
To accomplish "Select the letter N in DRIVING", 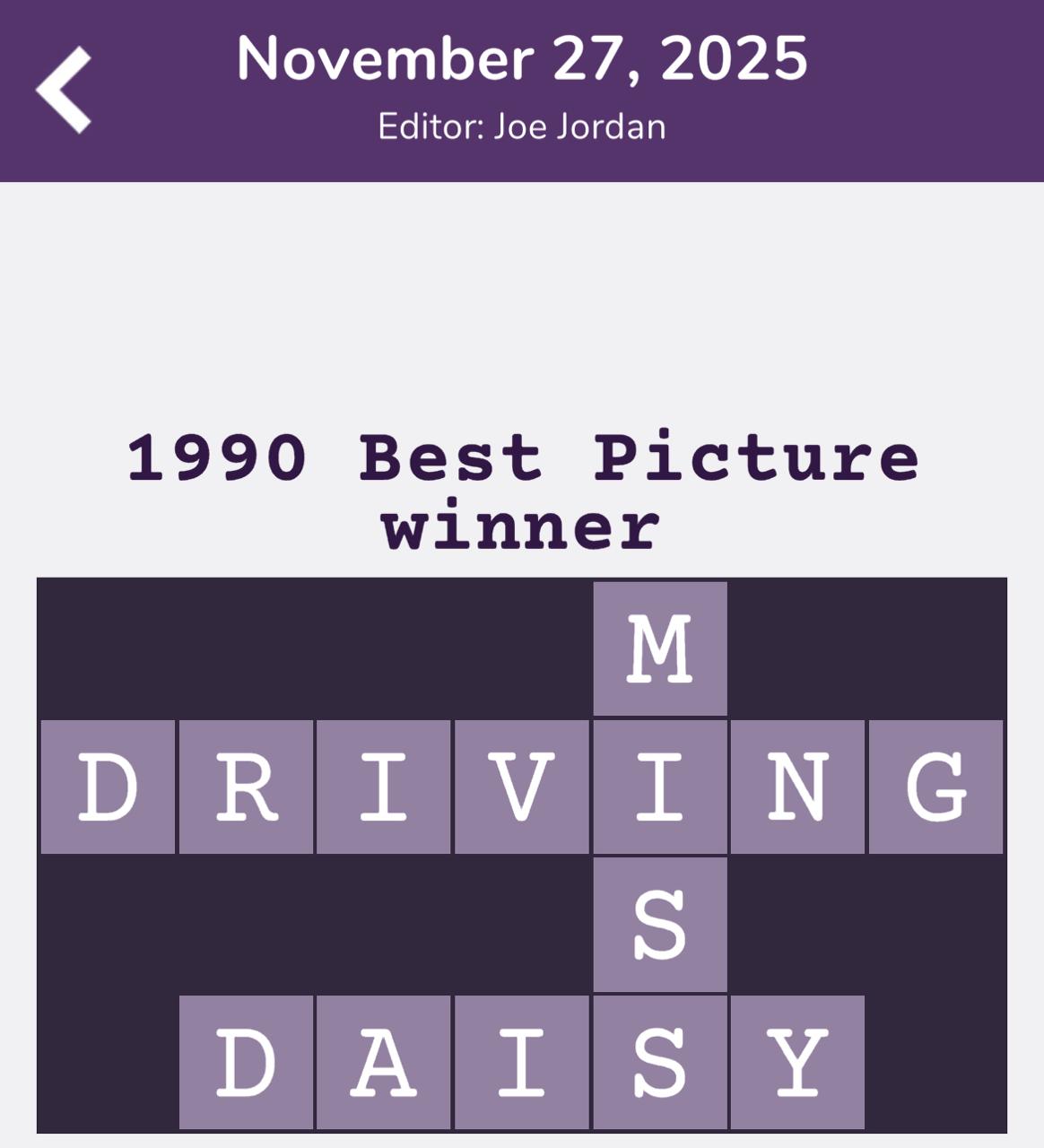I will click(799, 786).
